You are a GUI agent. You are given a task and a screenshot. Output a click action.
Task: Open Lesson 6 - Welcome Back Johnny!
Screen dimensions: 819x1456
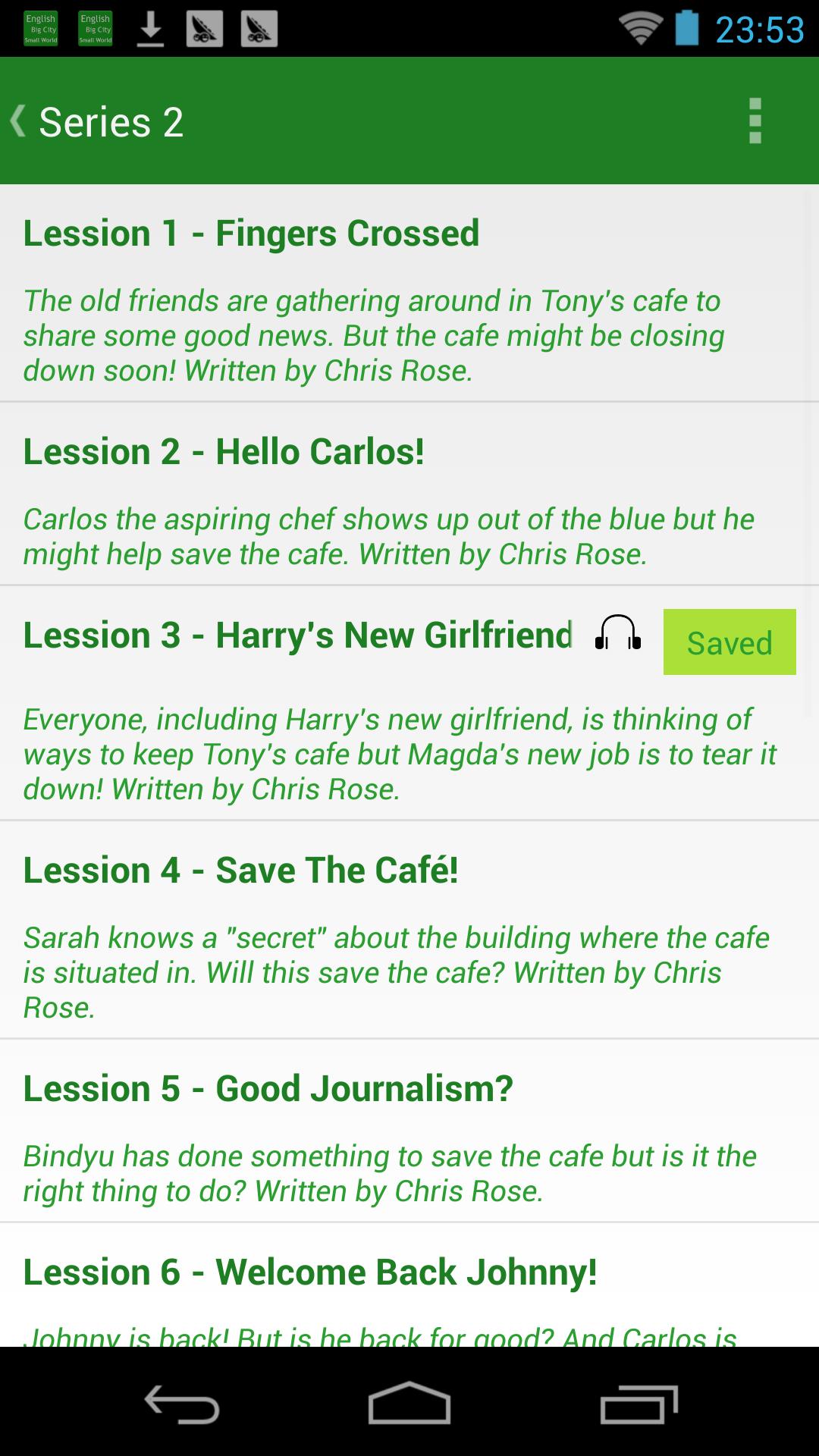pos(310,1272)
